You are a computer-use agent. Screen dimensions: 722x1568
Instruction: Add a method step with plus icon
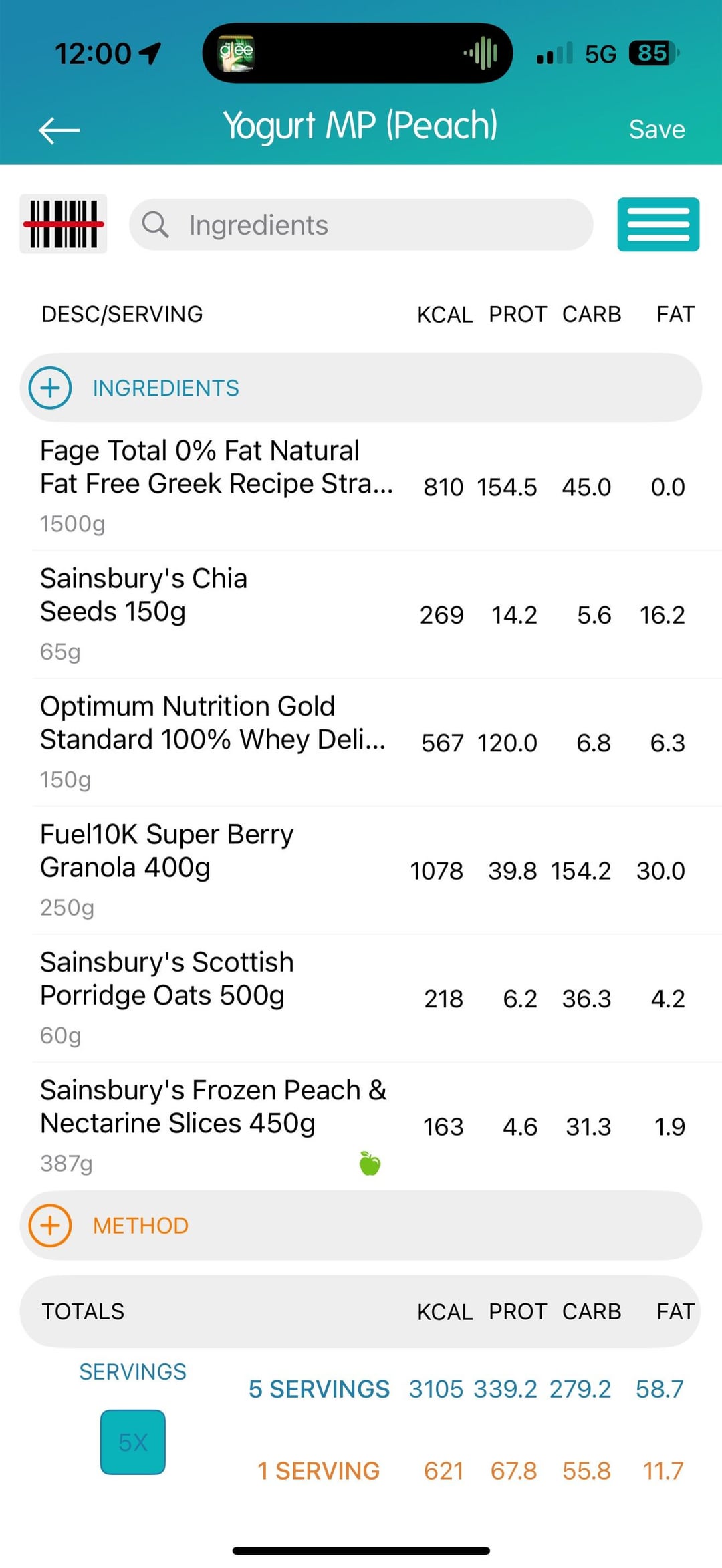tap(51, 1226)
